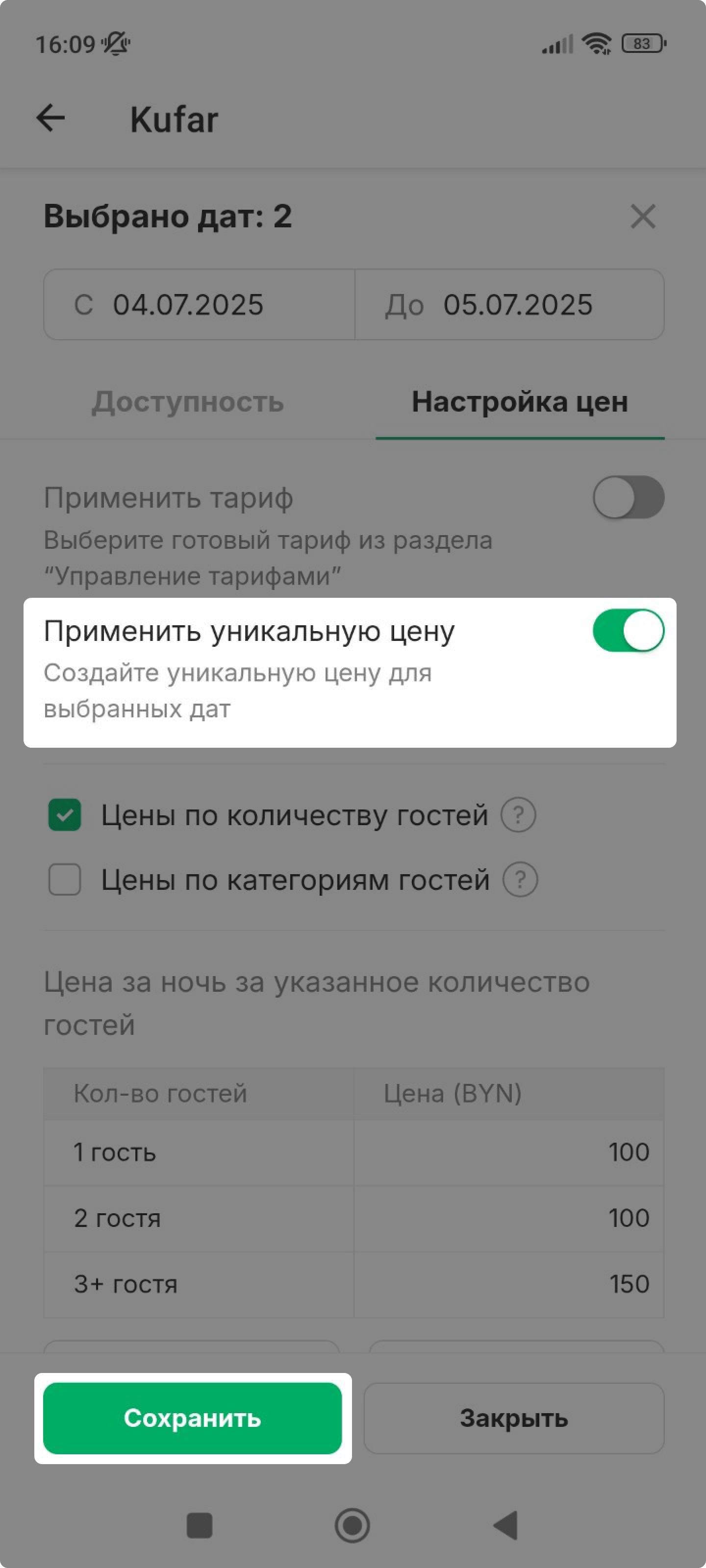Open help for Цены по категориям гостей

point(520,880)
